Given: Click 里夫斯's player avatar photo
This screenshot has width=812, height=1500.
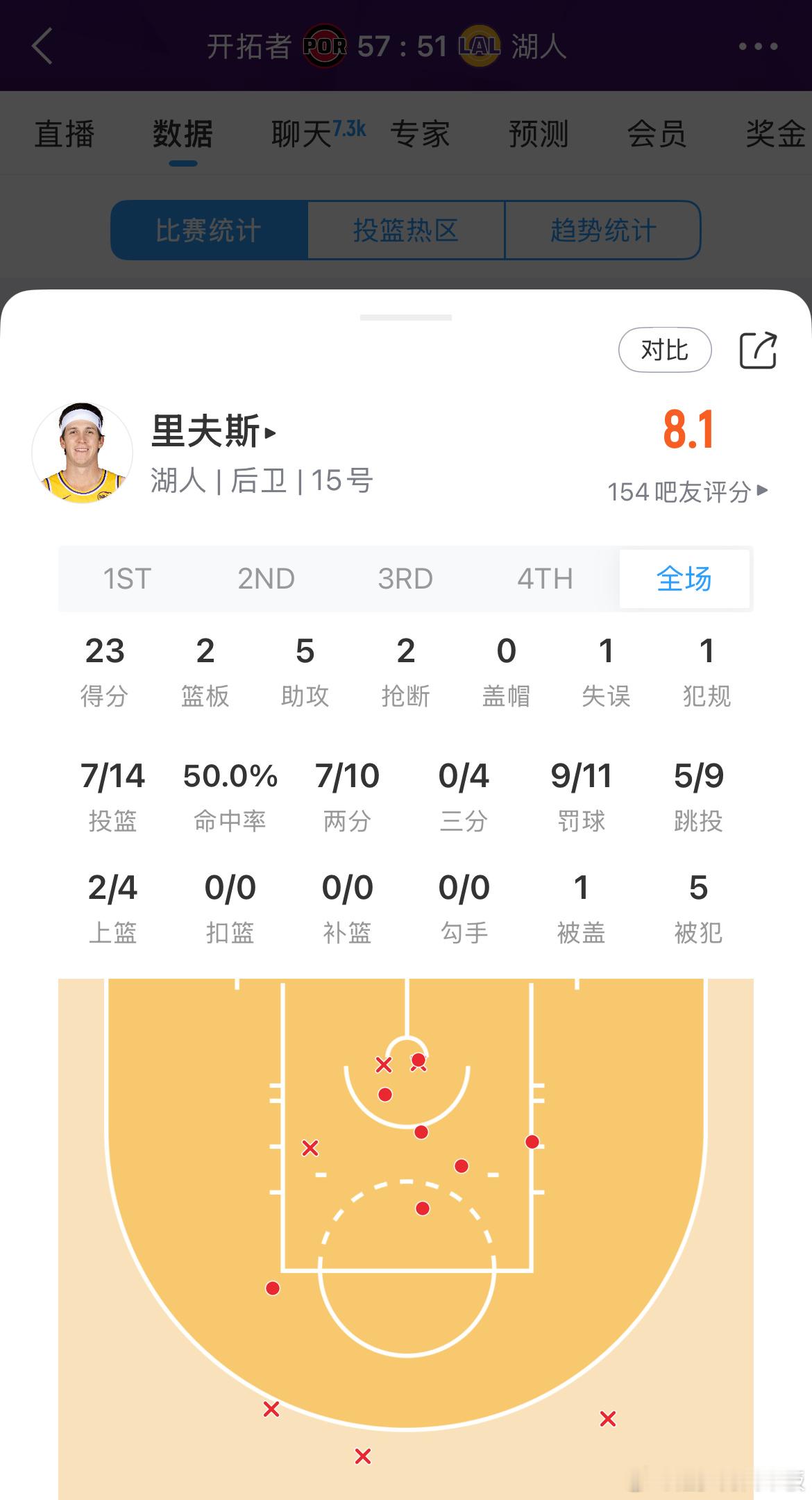Looking at the screenshot, I should point(85,452).
